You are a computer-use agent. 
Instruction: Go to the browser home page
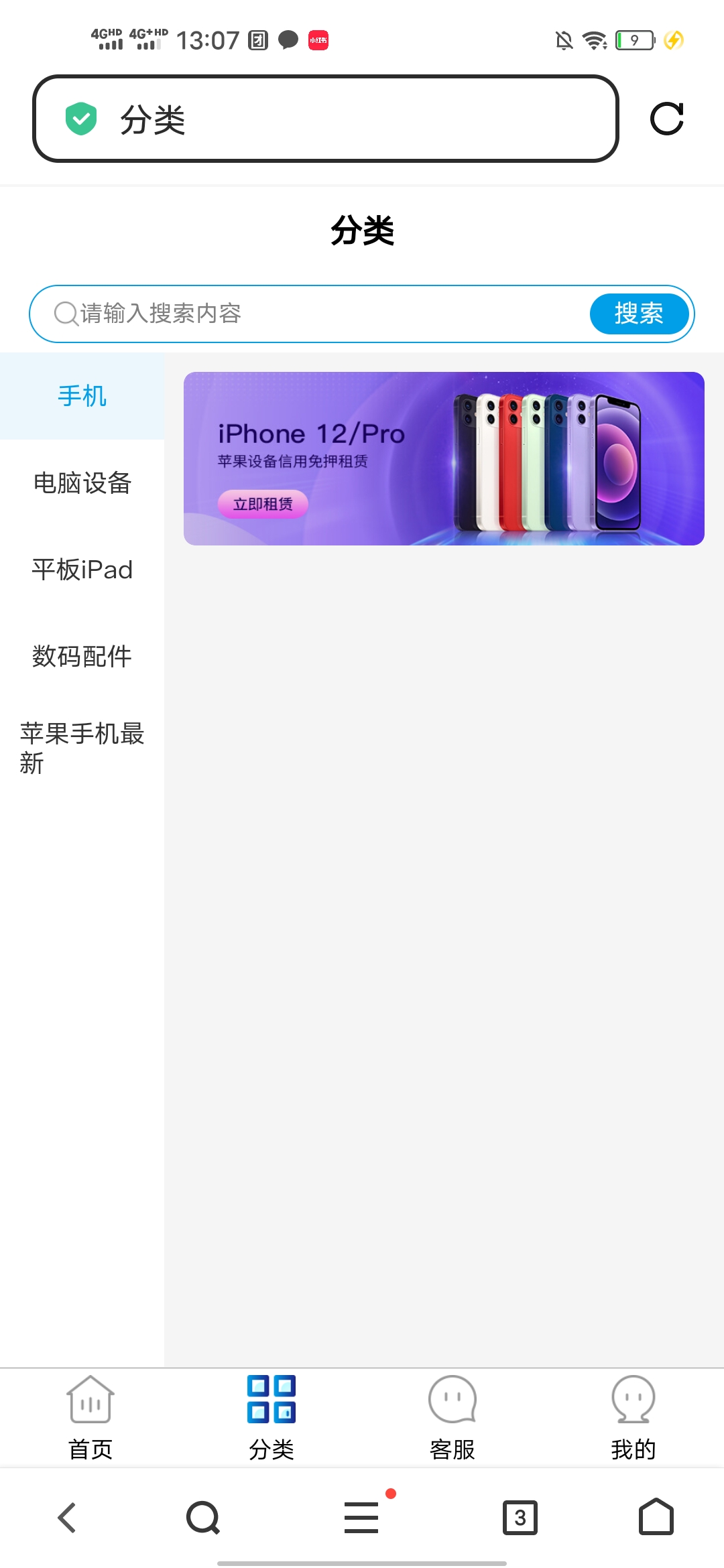coord(656,1518)
